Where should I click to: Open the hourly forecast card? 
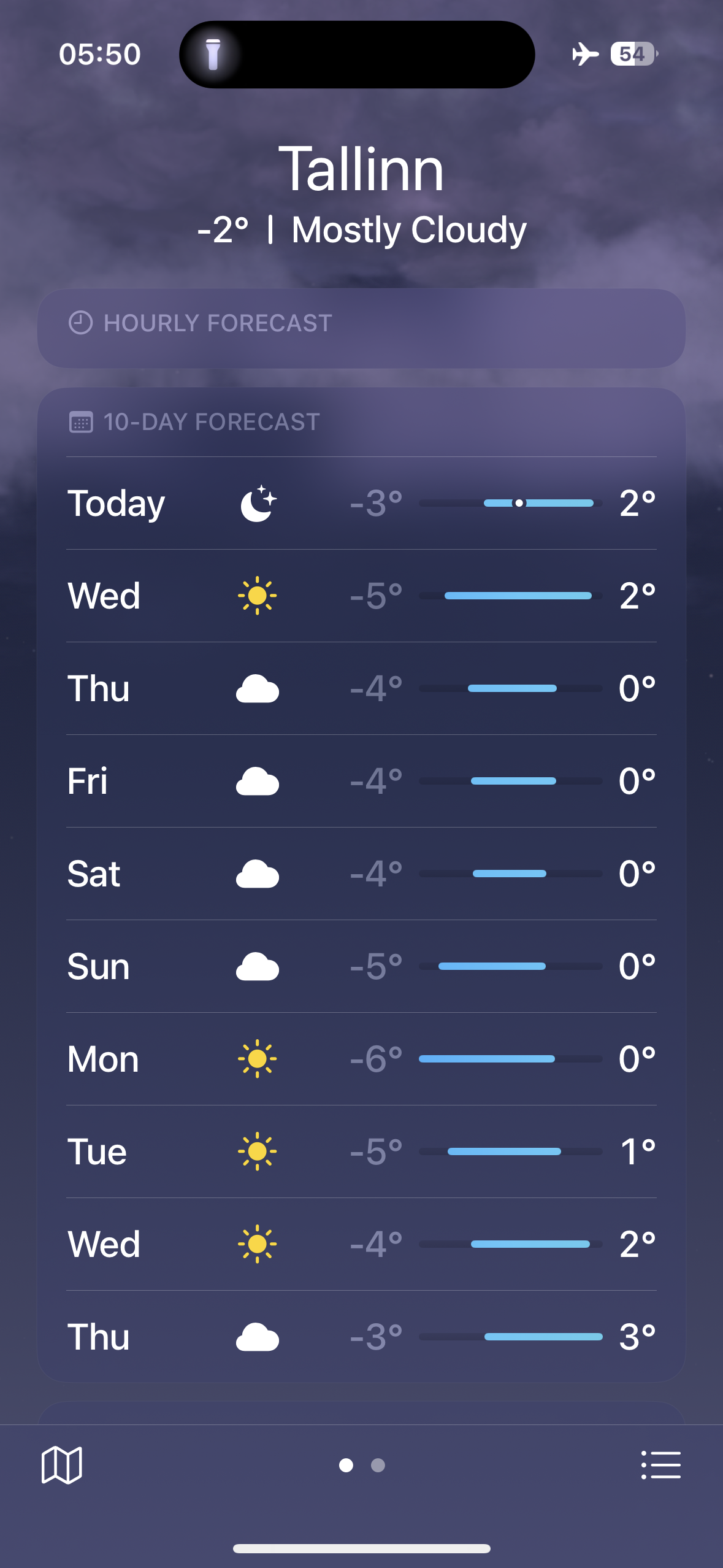pyautogui.click(x=361, y=328)
